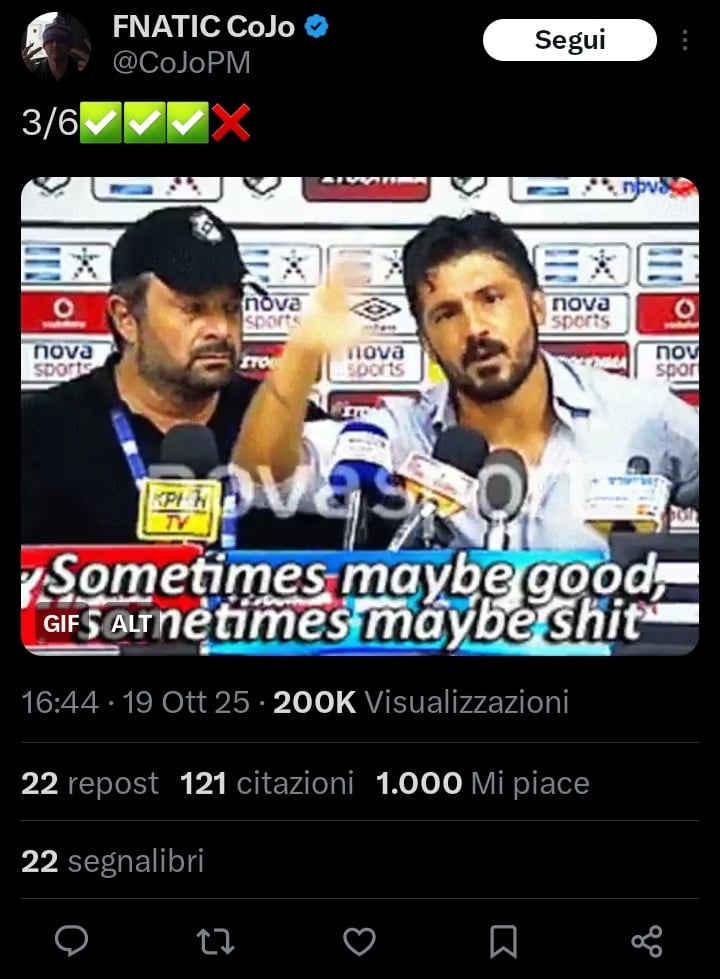View the 121 citazioni quotes
The width and height of the screenshot is (720, 979).
(266, 783)
